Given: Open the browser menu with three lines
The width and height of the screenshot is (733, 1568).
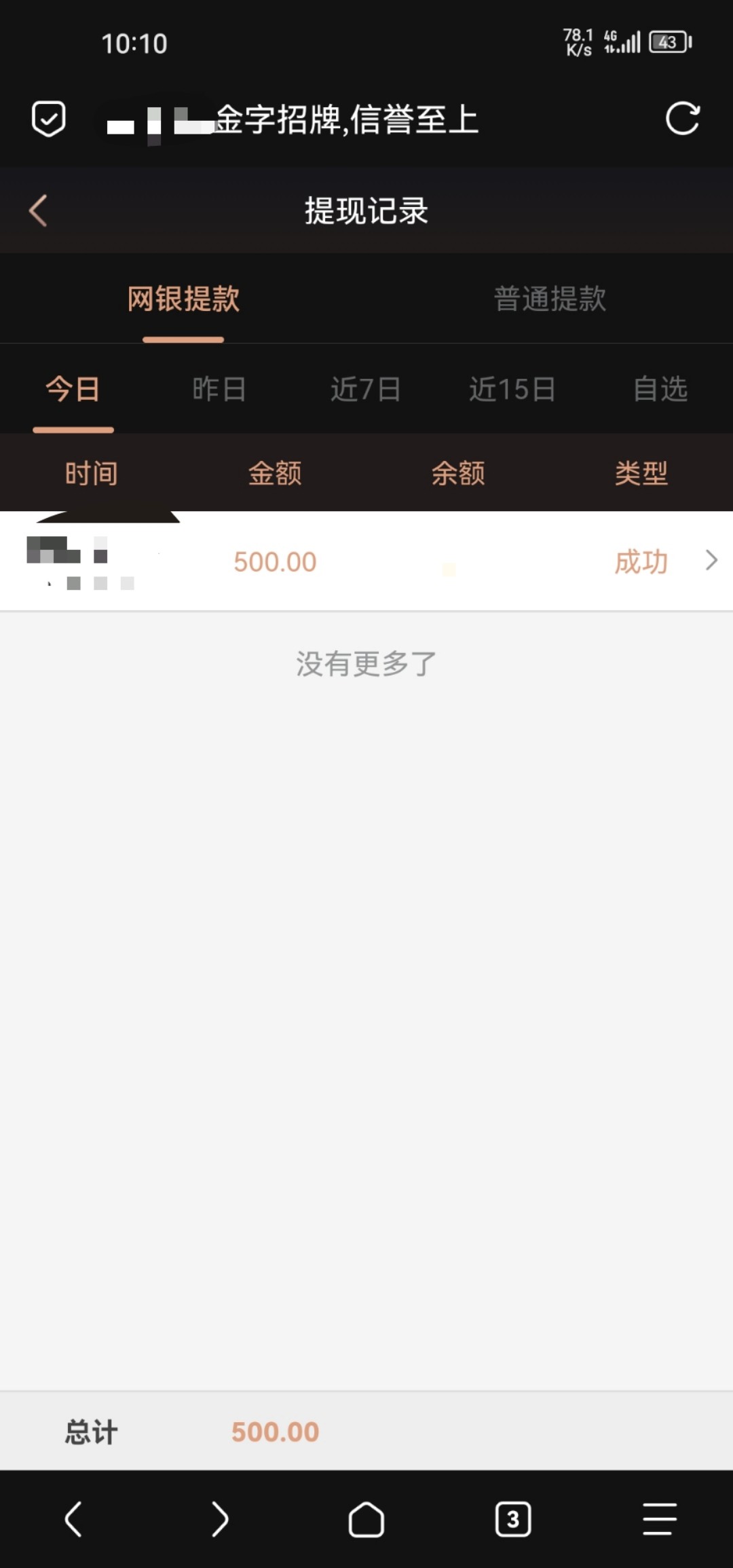Looking at the screenshot, I should 659,1519.
